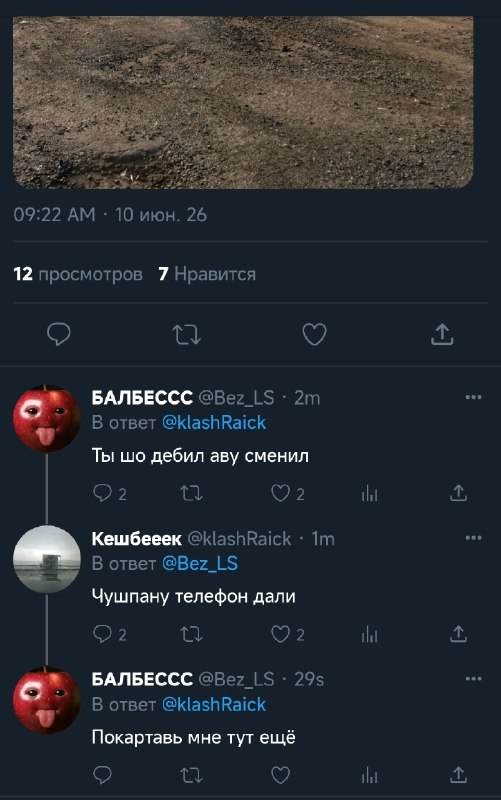Open overflow menu on 'Чушпану телефон дали' reply
Viewport: 501px width, 800px height.
(x=473, y=538)
